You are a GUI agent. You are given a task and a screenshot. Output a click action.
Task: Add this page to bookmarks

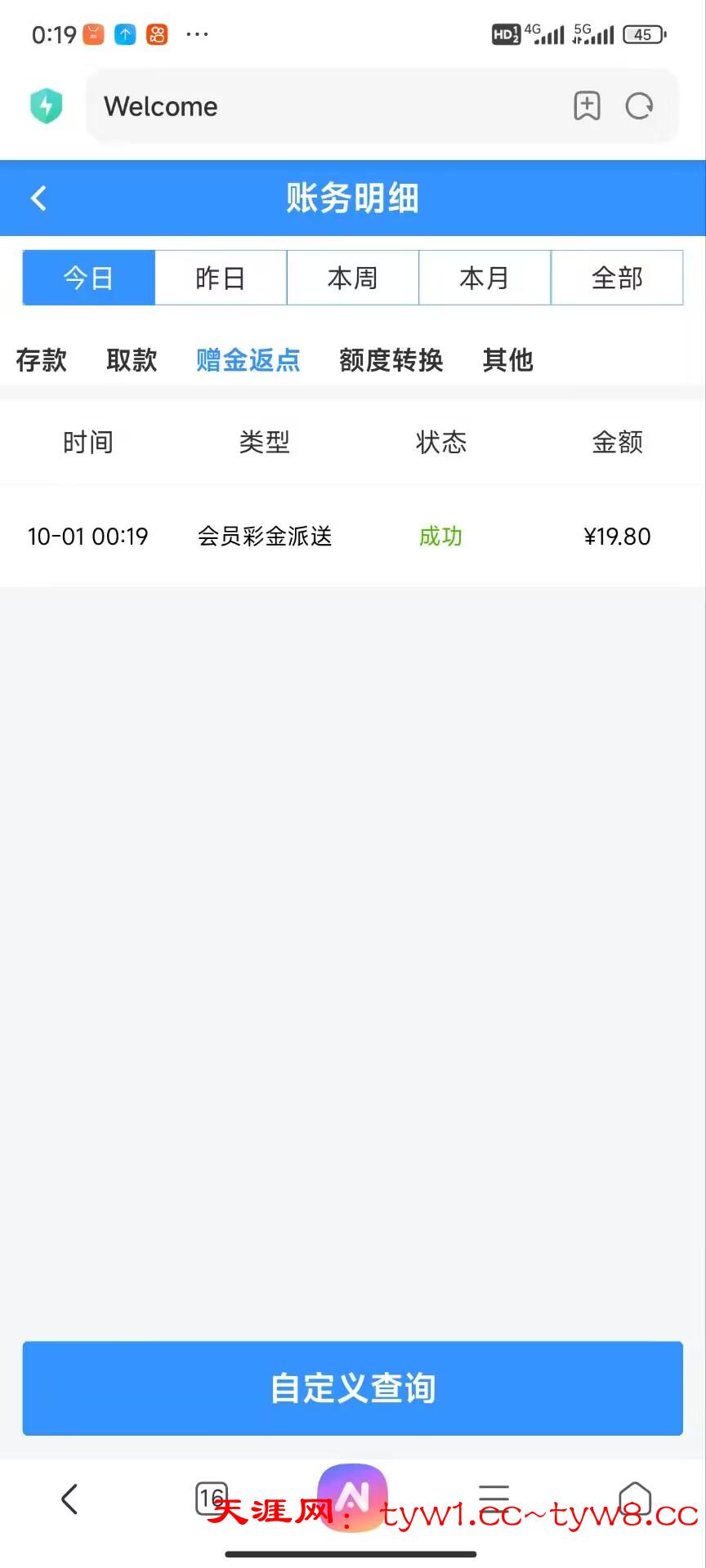[587, 106]
